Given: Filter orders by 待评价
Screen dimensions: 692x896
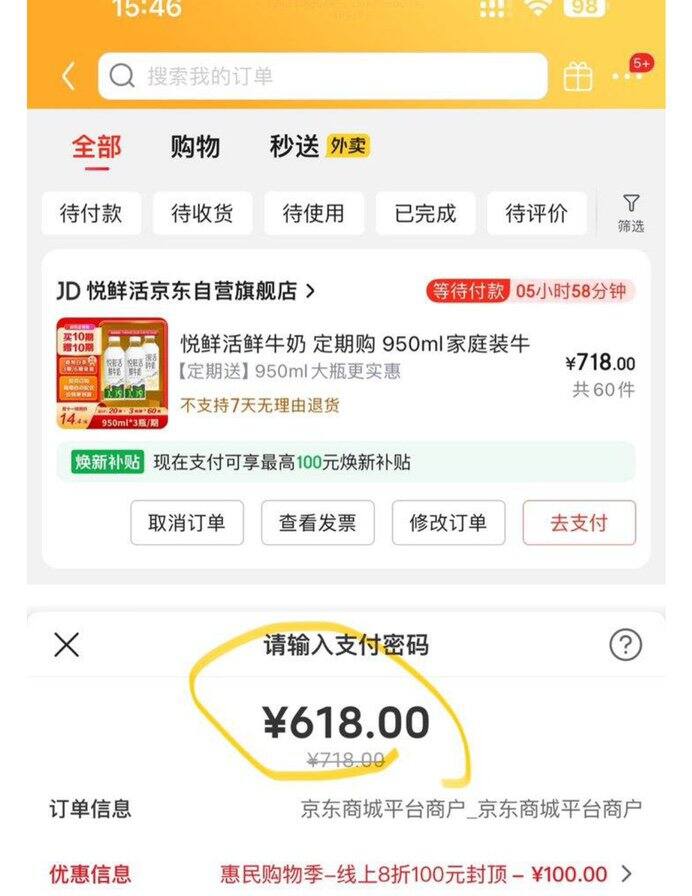Looking at the screenshot, I should (536, 213).
